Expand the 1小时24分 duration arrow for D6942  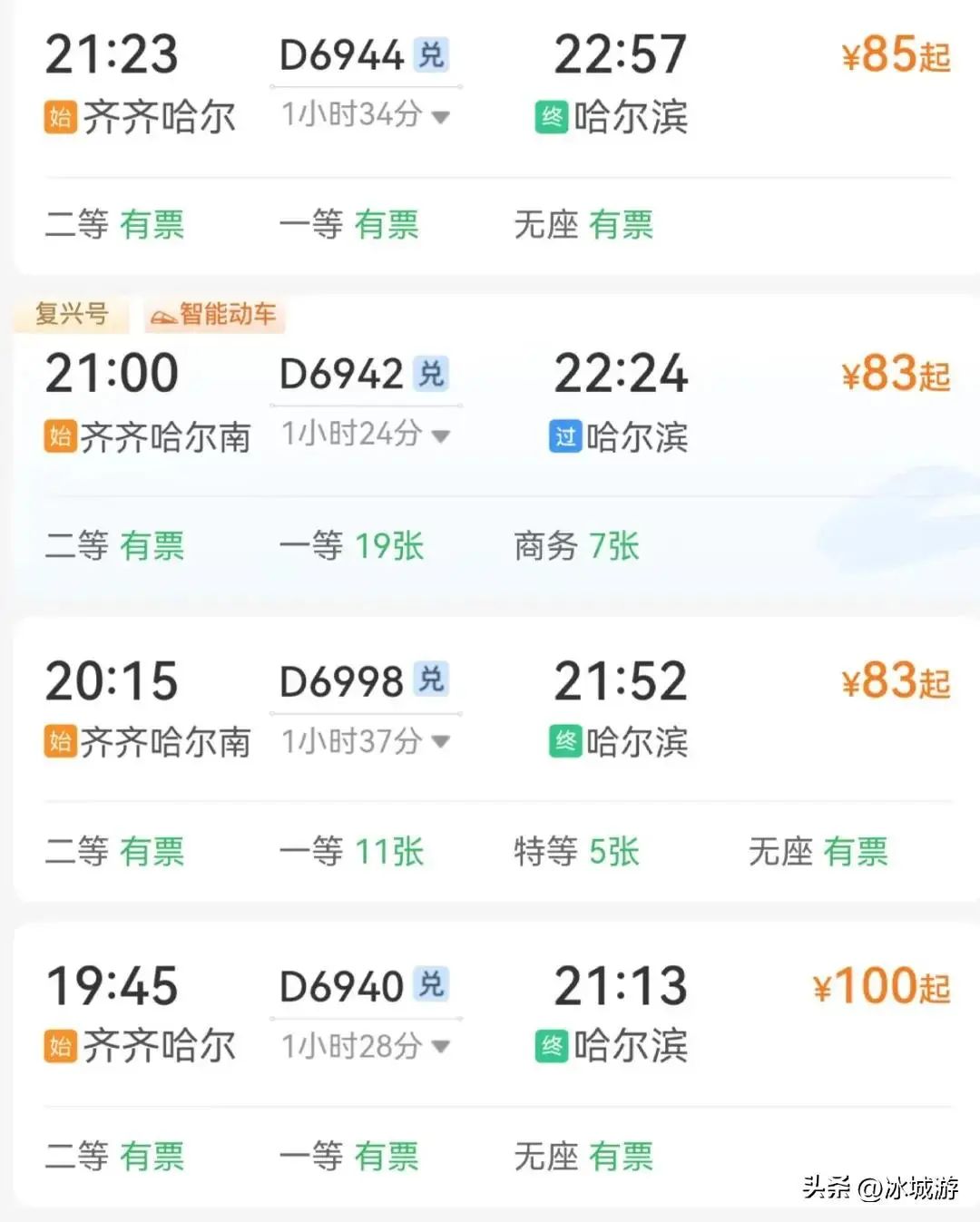click(x=441, y=435)
